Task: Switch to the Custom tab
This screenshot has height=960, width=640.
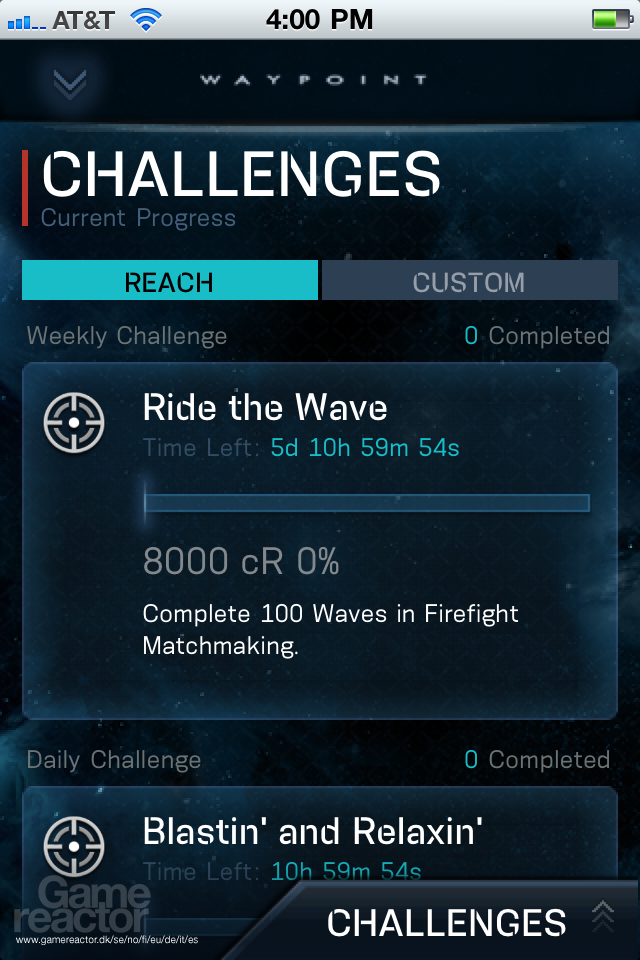Action: 469,281
